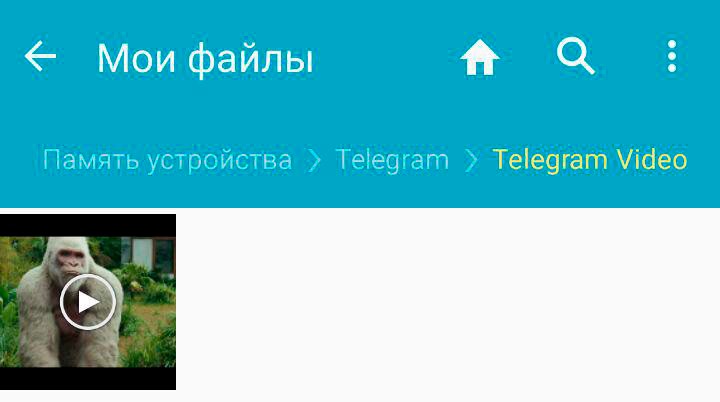Image resolution: width=720 pixels, height=402 pixels.
Task: Tap the home icon in toolbar
Action: click(479, 59)
